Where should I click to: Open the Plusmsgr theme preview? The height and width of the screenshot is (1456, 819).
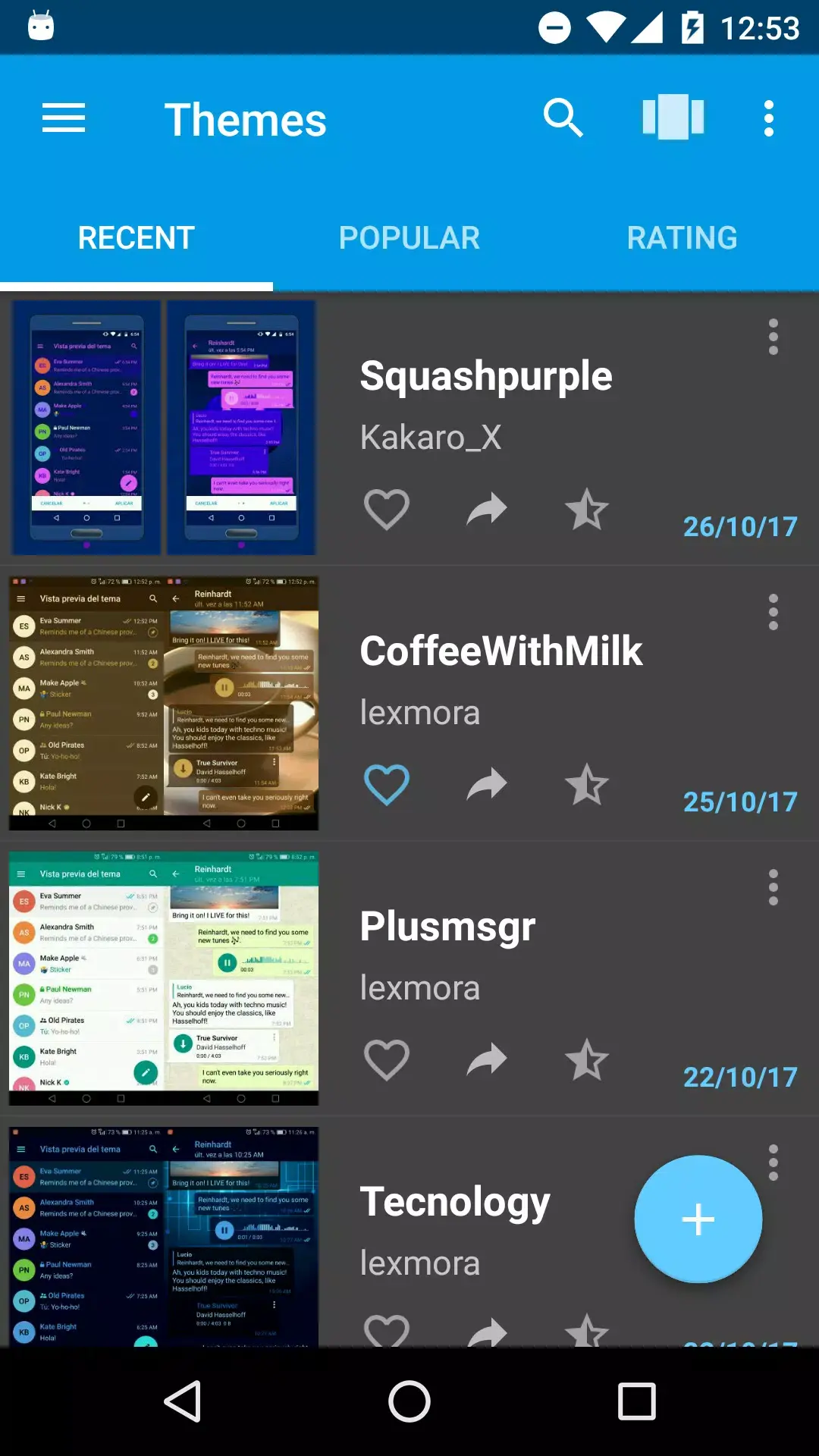163,978
